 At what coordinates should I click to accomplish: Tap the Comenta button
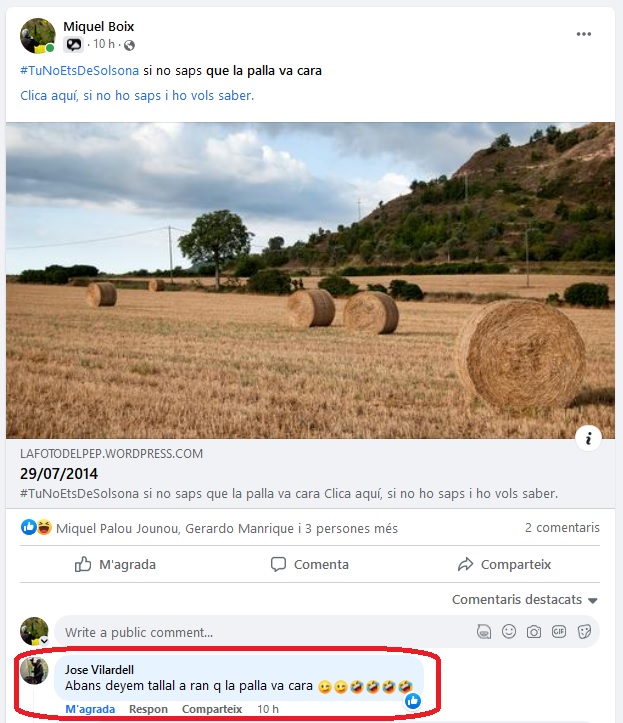(310, 564)
